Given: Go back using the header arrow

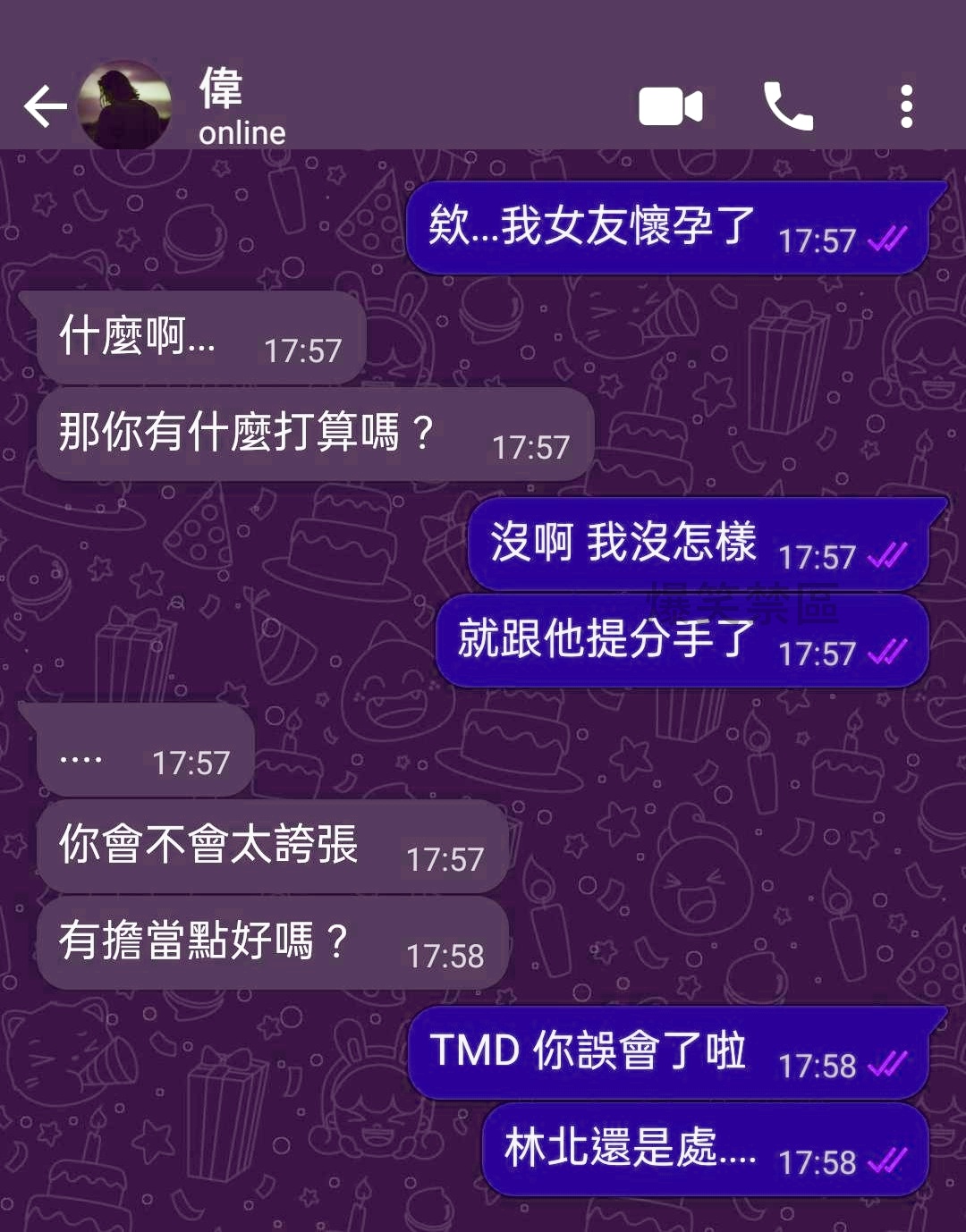Looking at the screenshot, I should pyautogui.click(x=45, y=107).
